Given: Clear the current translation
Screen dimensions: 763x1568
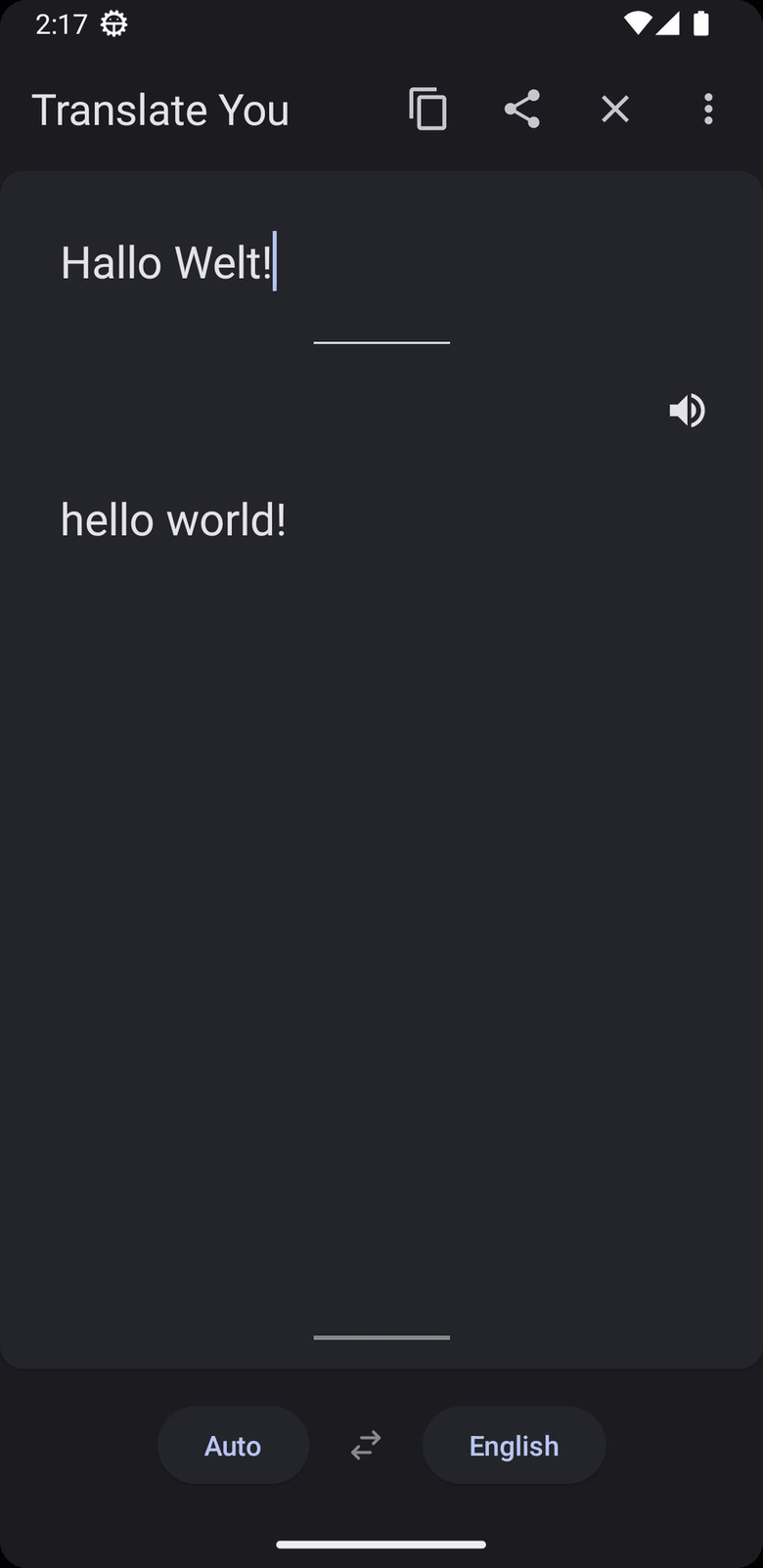Looking at the screenshot, I should [614, 109].
